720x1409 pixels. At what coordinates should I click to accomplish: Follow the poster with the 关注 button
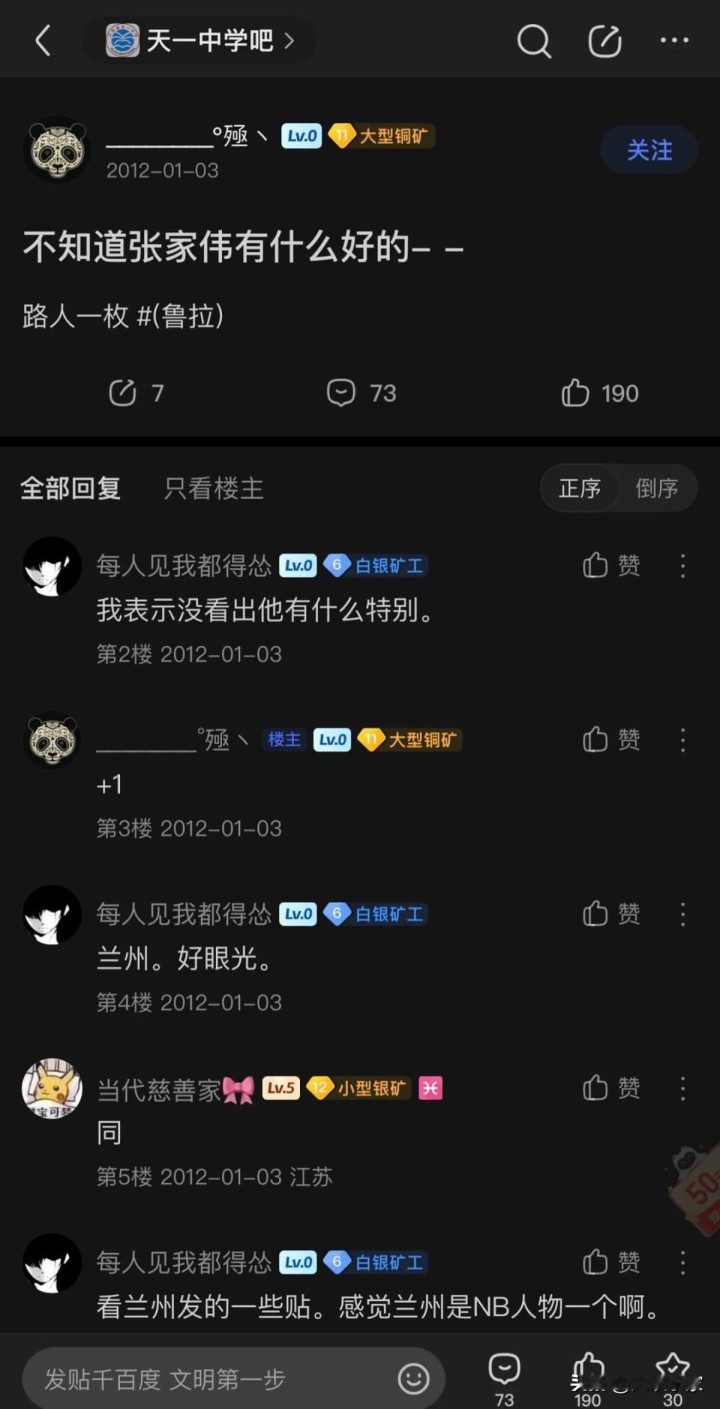click(x=649, y=150)
